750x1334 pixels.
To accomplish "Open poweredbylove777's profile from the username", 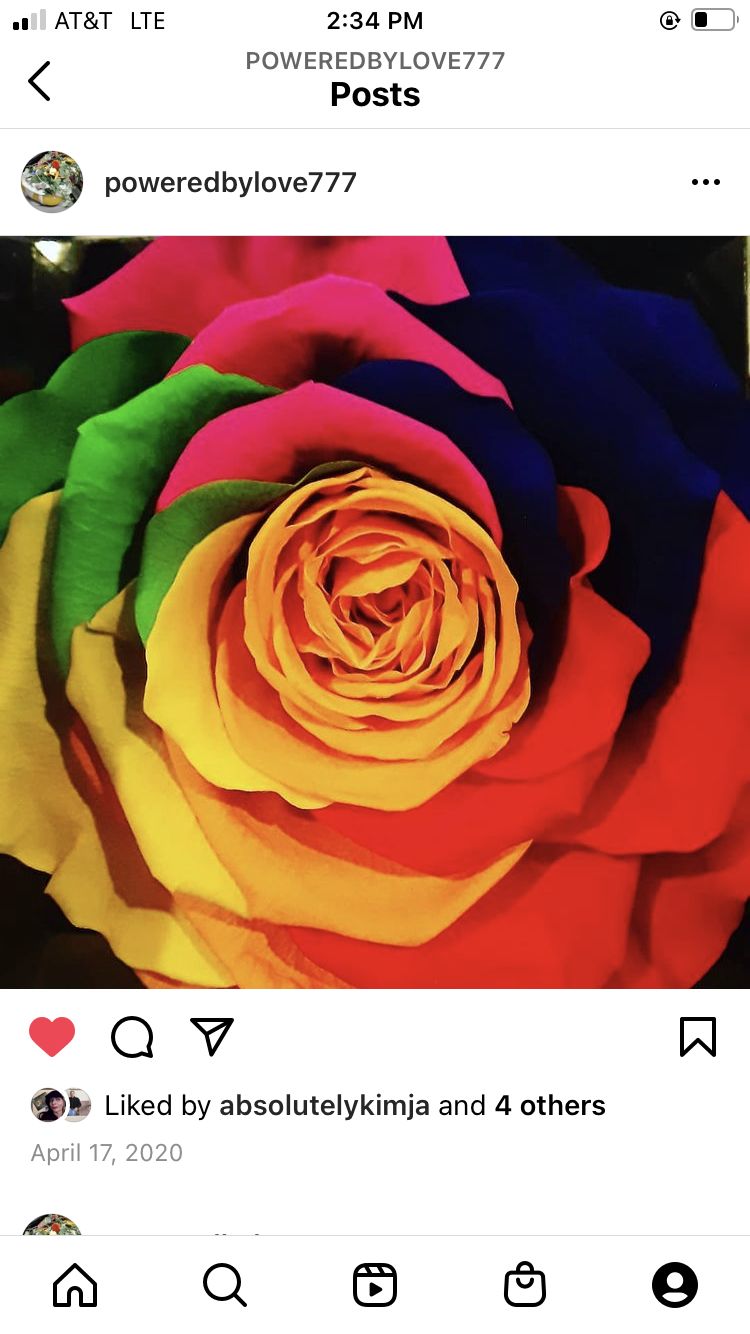I will 230,183.
